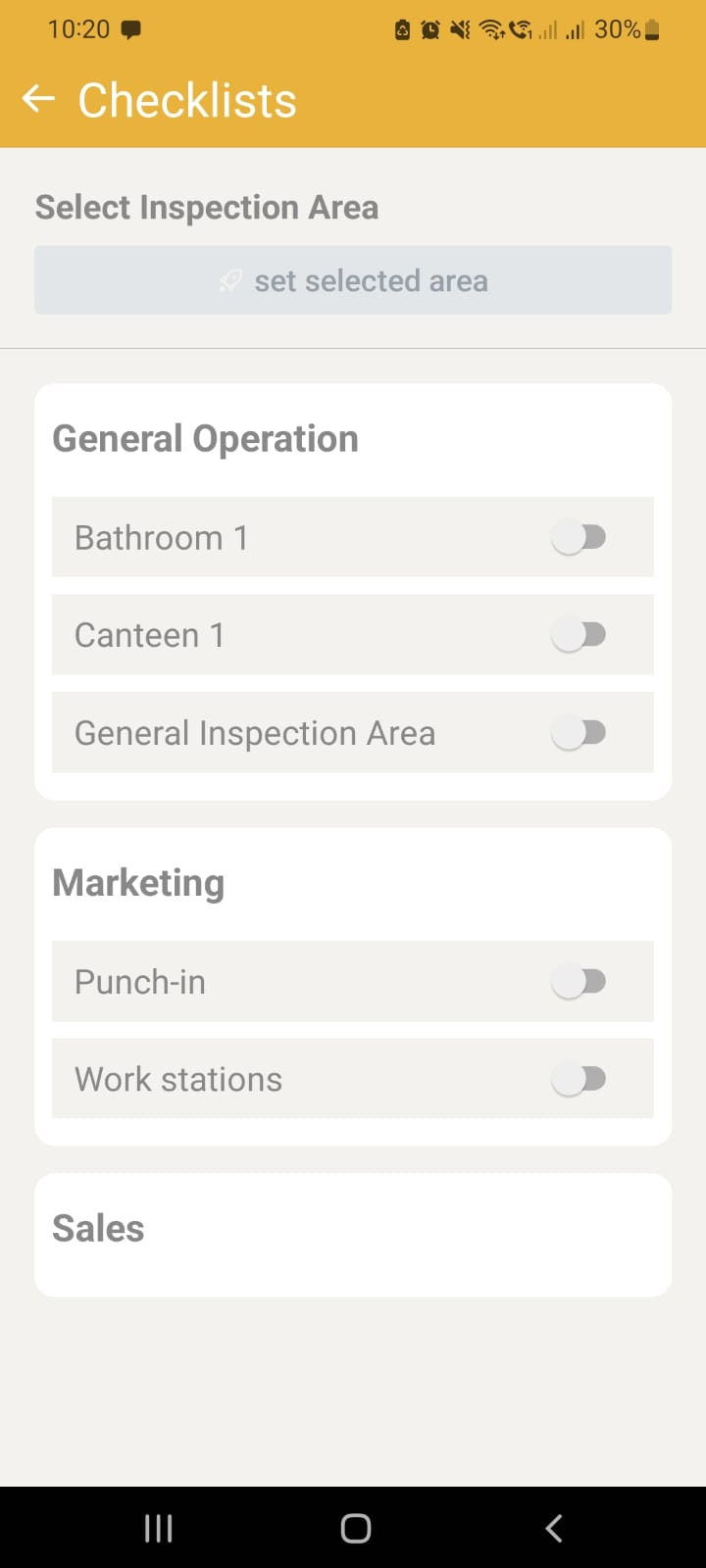Click the rocket icon beside set selected area

tap(230, 281)
